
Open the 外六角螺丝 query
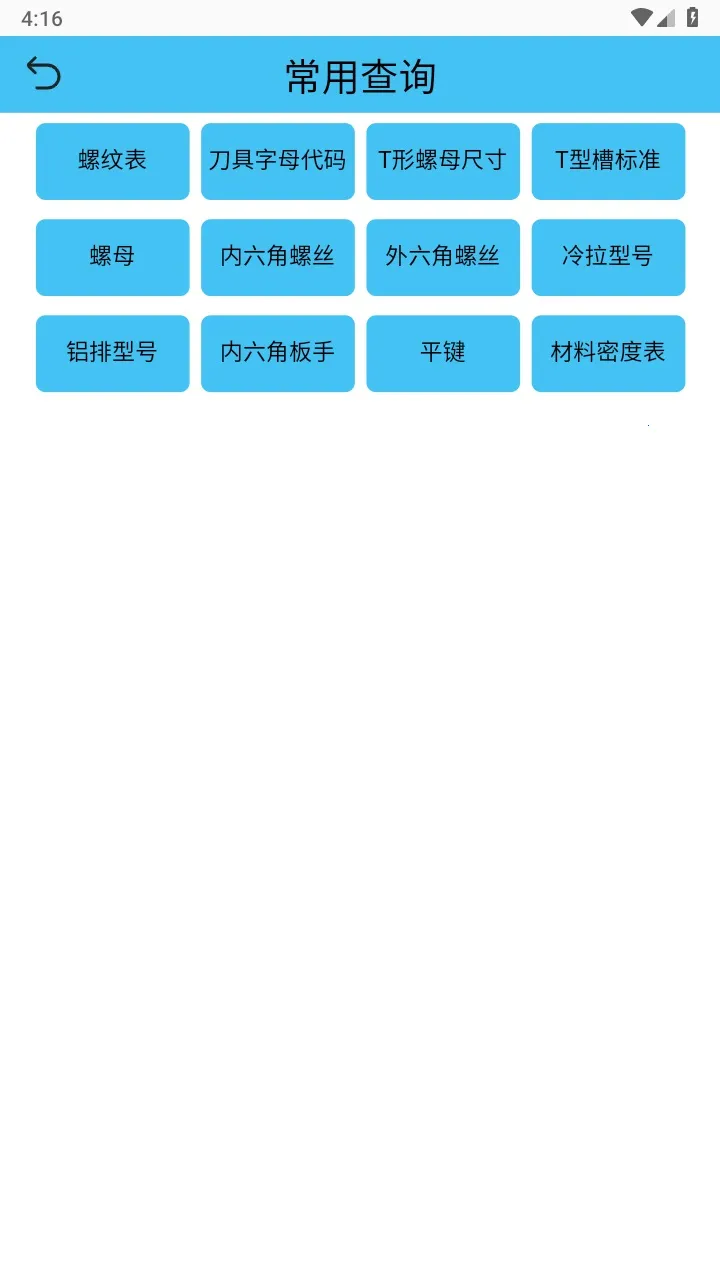442,257
